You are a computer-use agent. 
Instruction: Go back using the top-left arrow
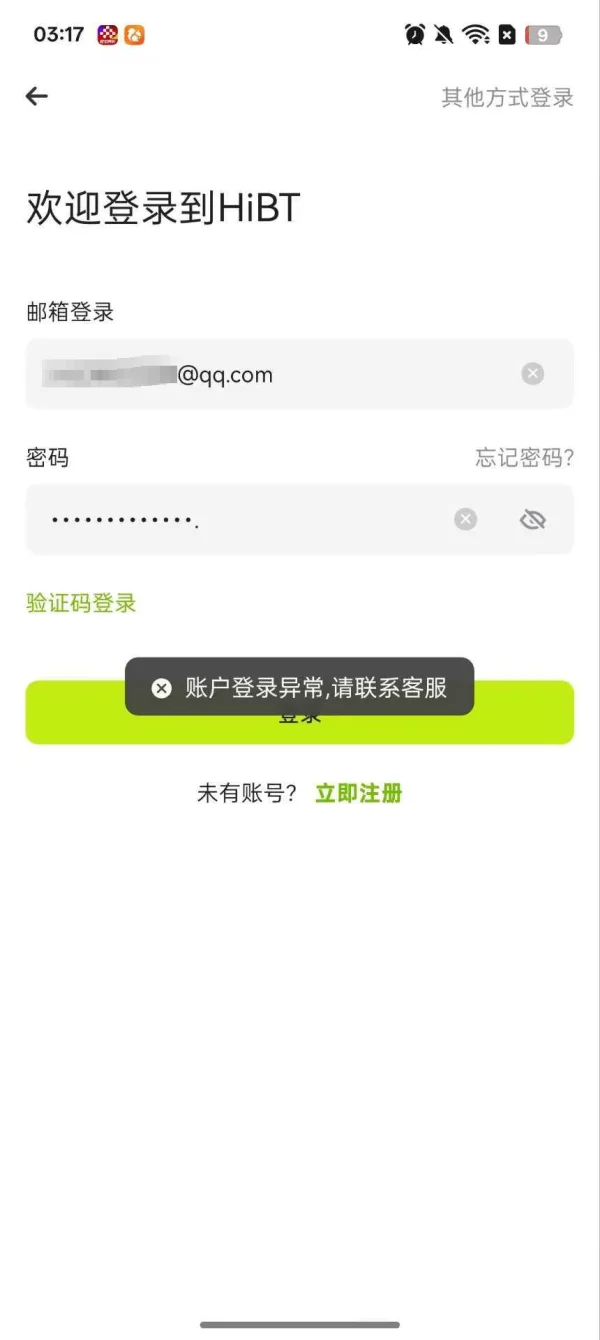click(37, 96)
